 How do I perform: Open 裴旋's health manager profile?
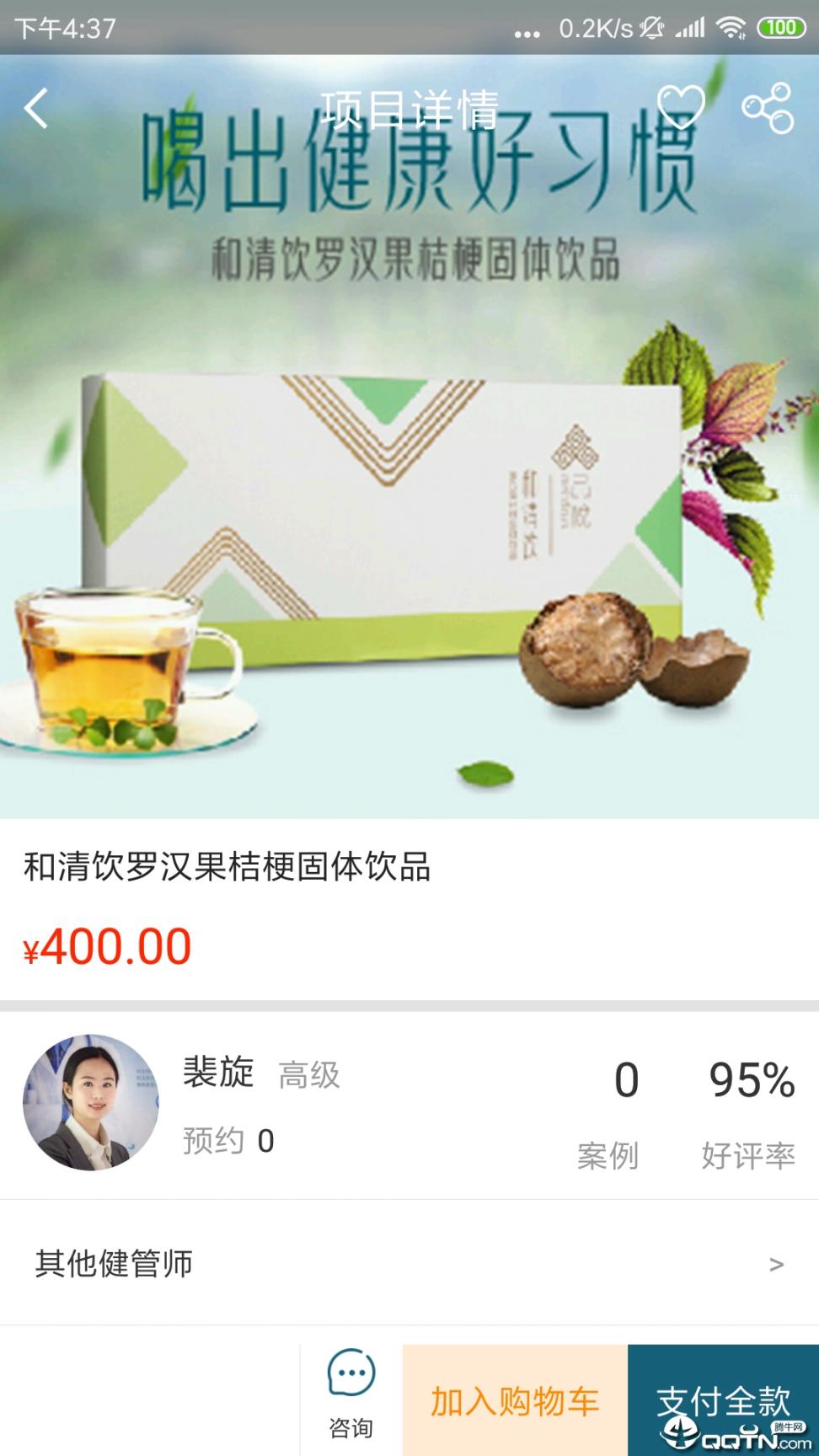click(x=91, y=1102)
